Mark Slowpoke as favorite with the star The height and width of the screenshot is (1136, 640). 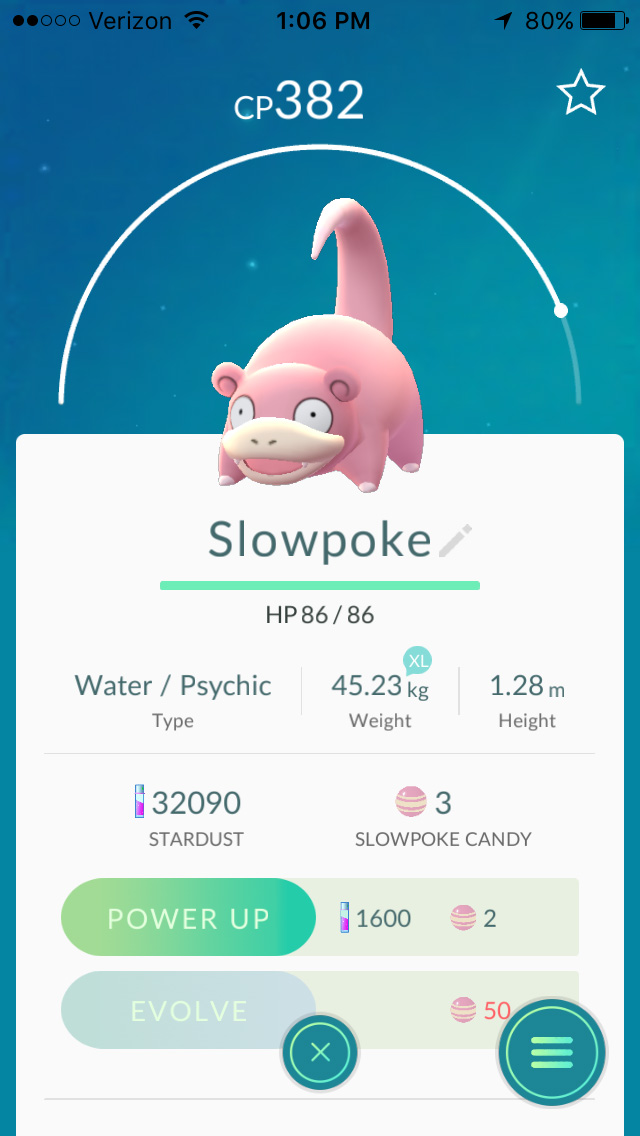tap(580, 94)
